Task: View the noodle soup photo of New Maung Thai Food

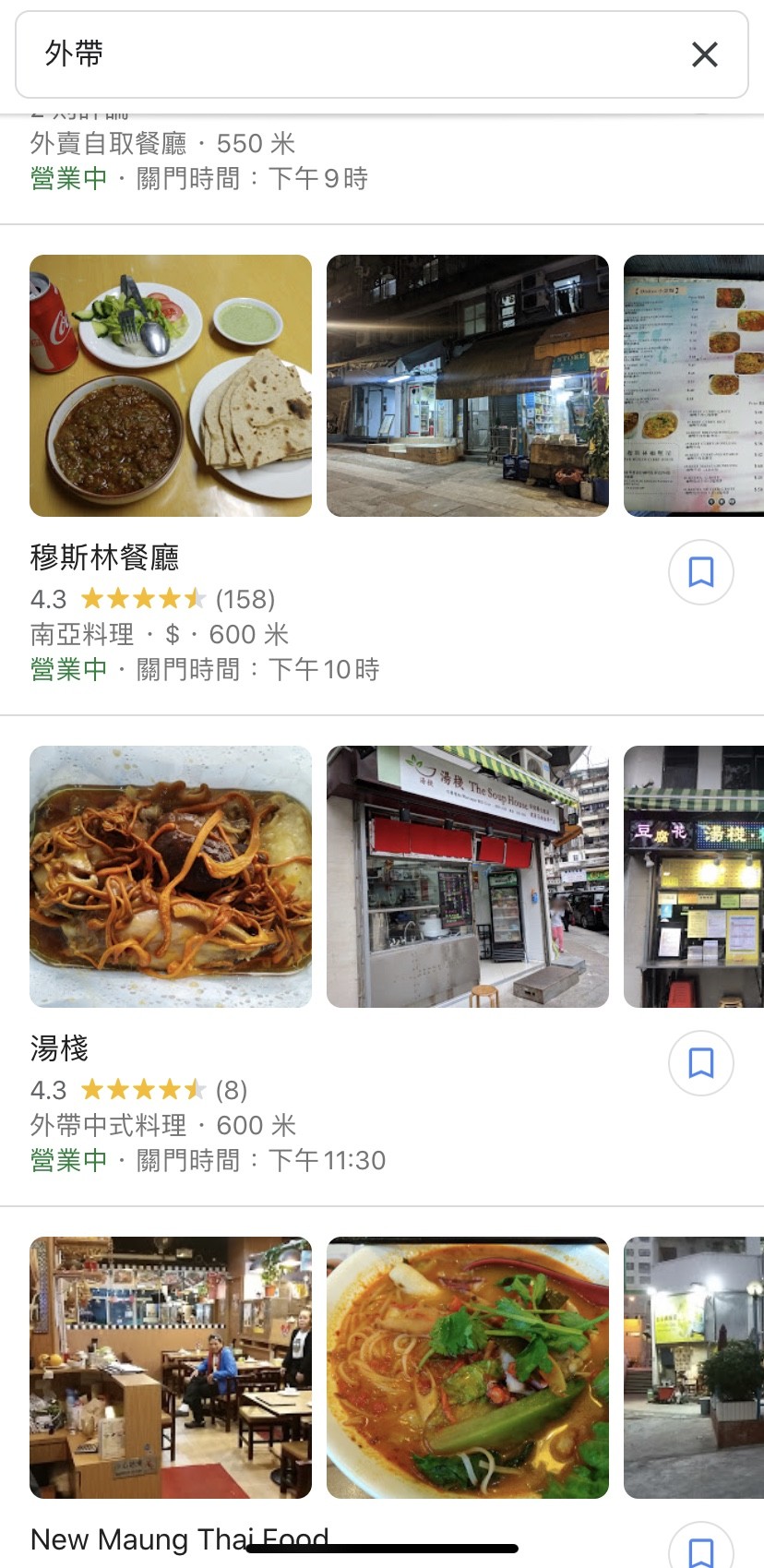Action: (468, 1367)
